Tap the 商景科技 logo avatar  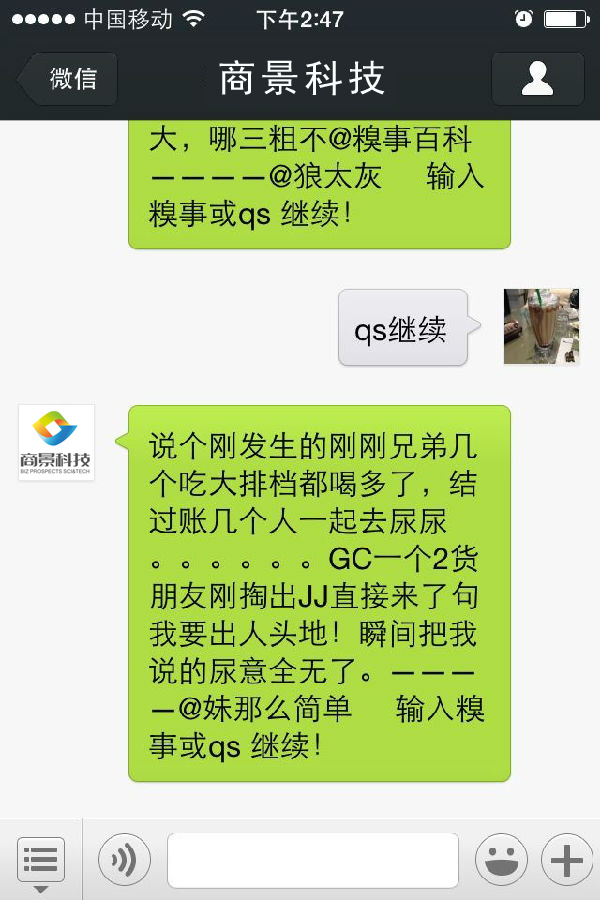56,442
